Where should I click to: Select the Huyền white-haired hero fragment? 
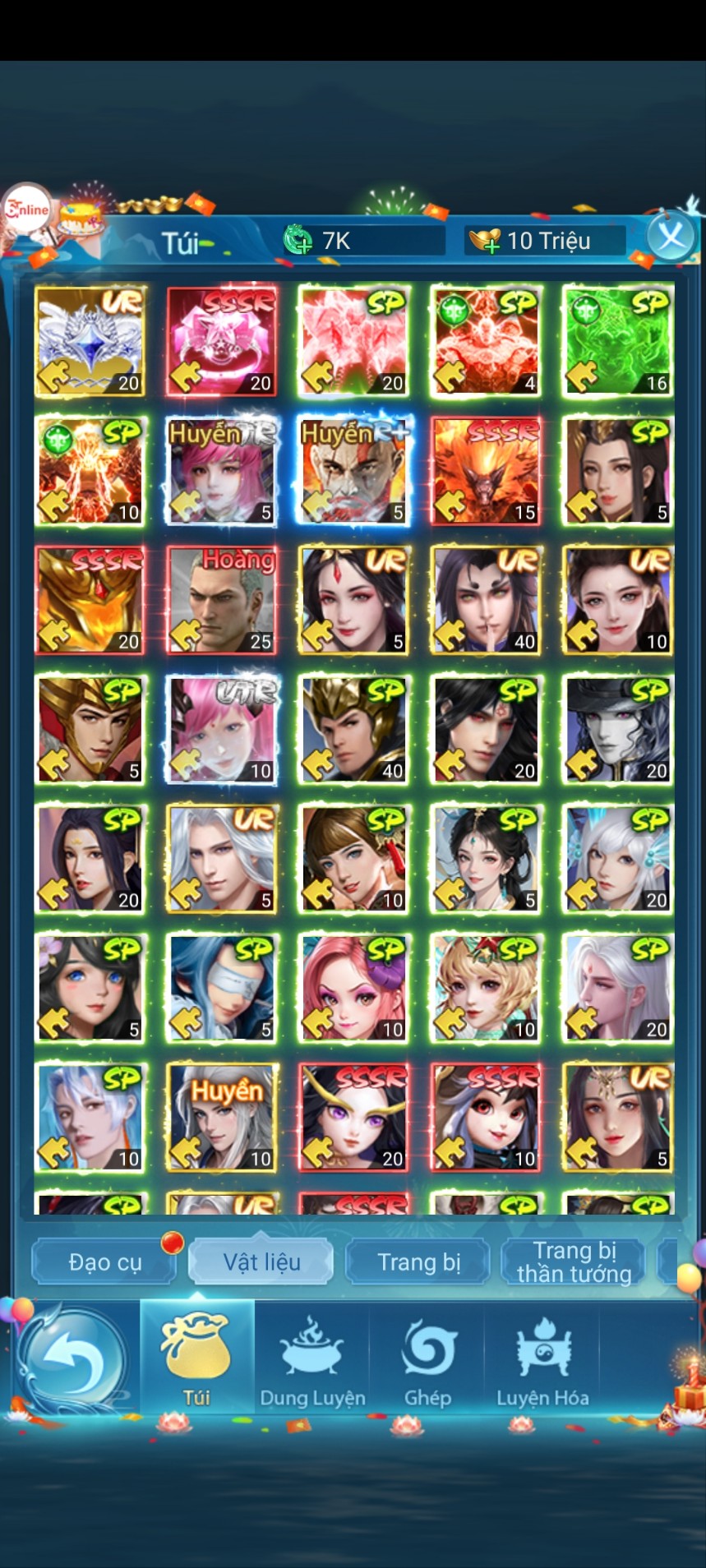(x=222, y=1118)
